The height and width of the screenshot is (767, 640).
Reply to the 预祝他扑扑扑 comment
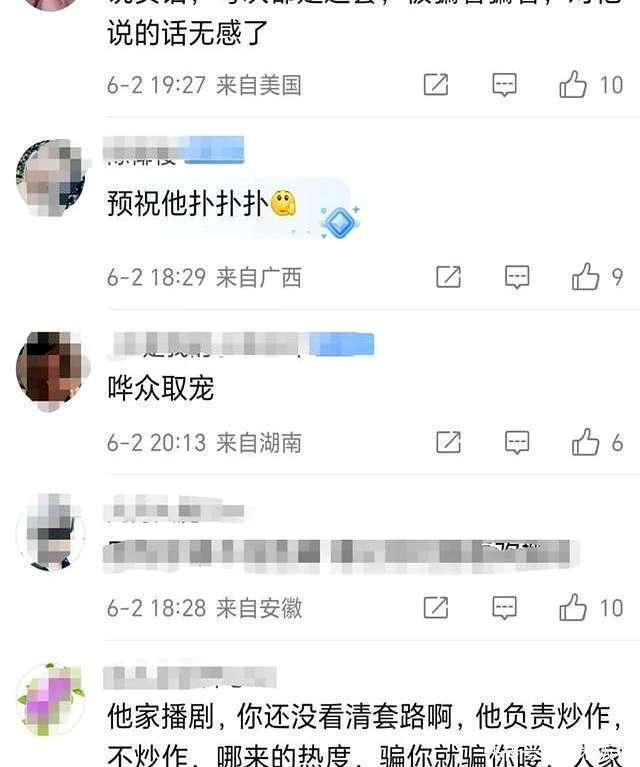point(516,277)
